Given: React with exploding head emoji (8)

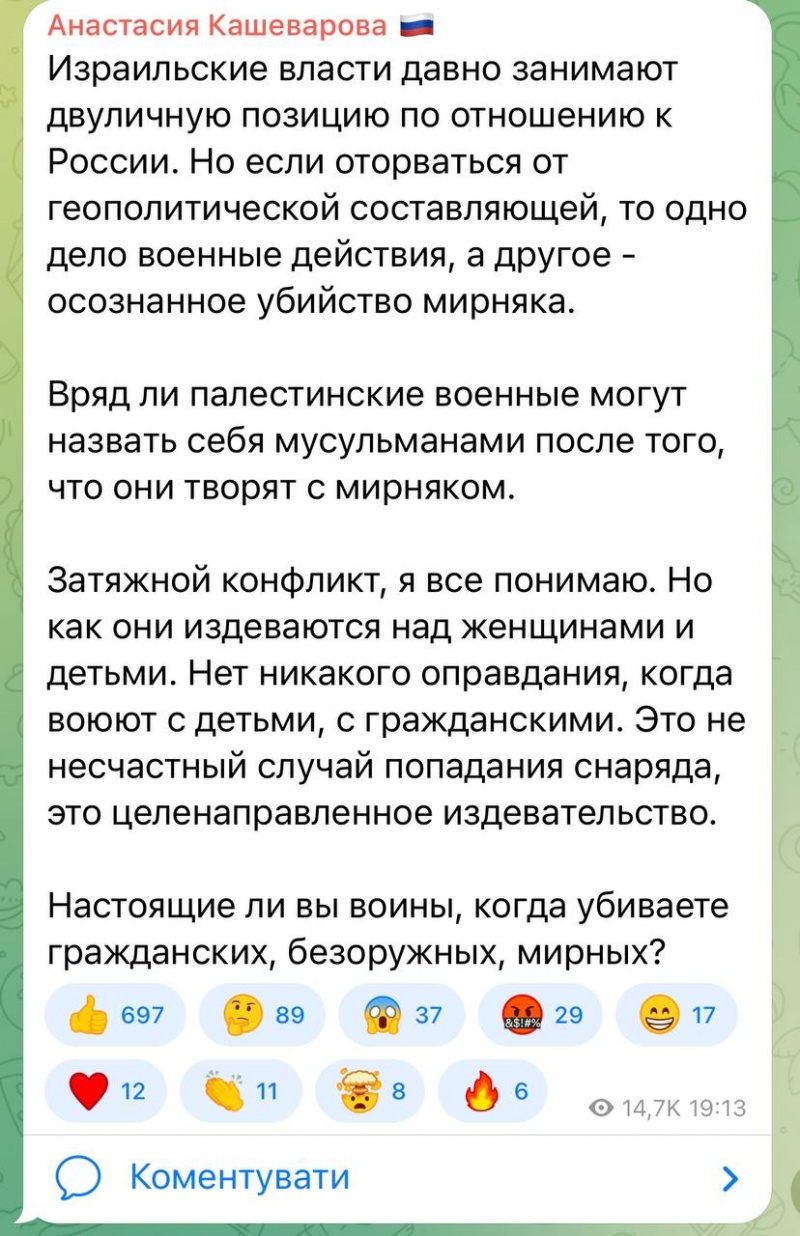Looking at the screenshot, I should (x=371, y=1093).
